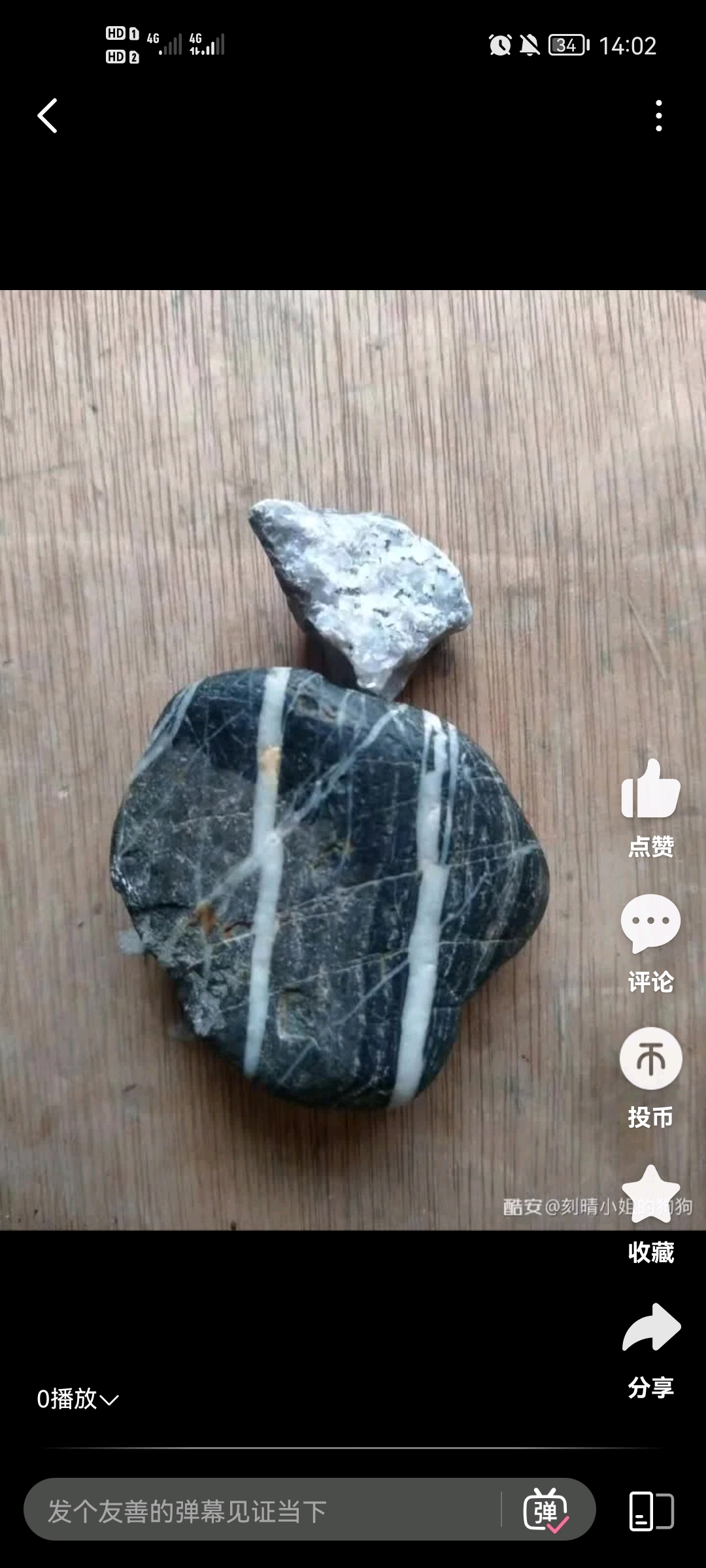Open the three-dot overflow menu
Screen dimensions: 706x1568
658,116
